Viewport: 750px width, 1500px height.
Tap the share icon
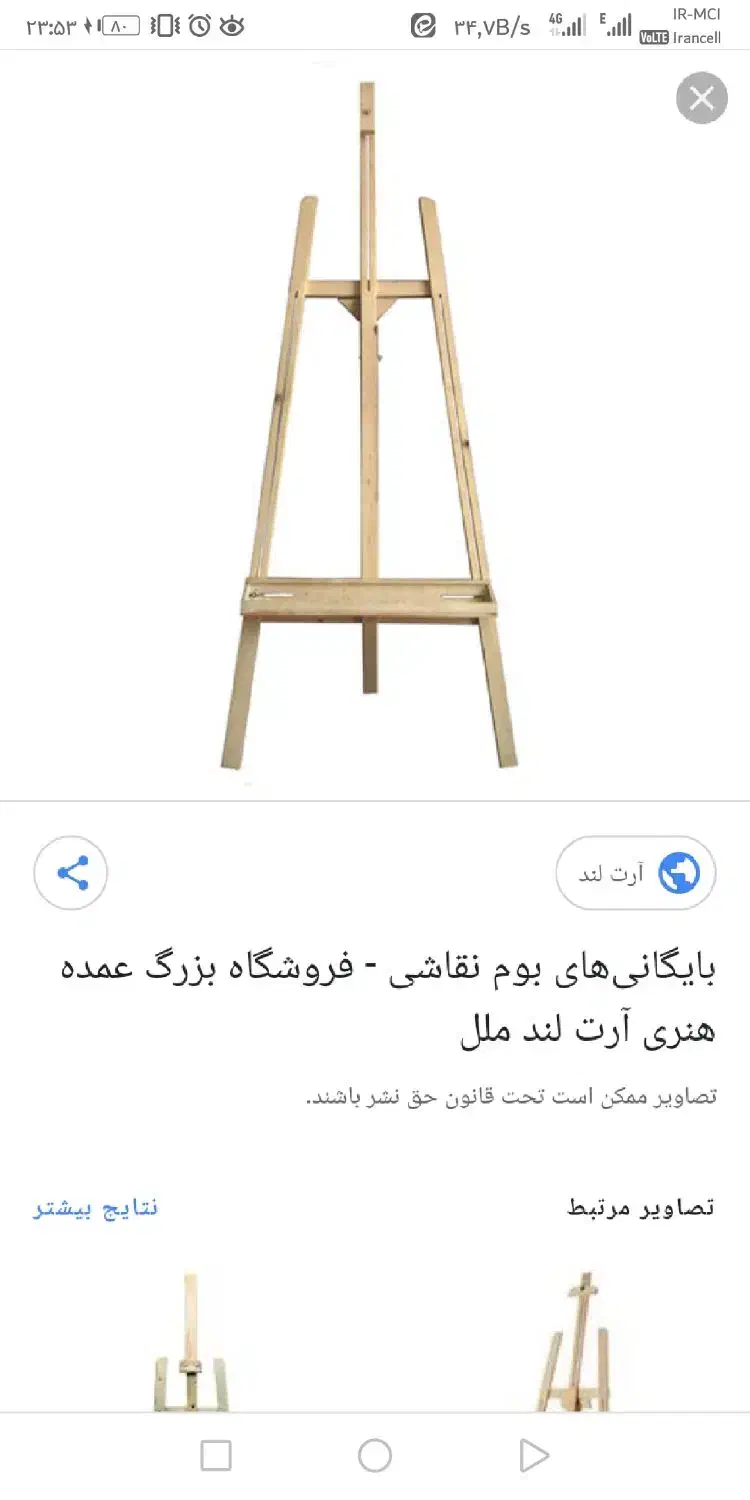pos(70,872)
